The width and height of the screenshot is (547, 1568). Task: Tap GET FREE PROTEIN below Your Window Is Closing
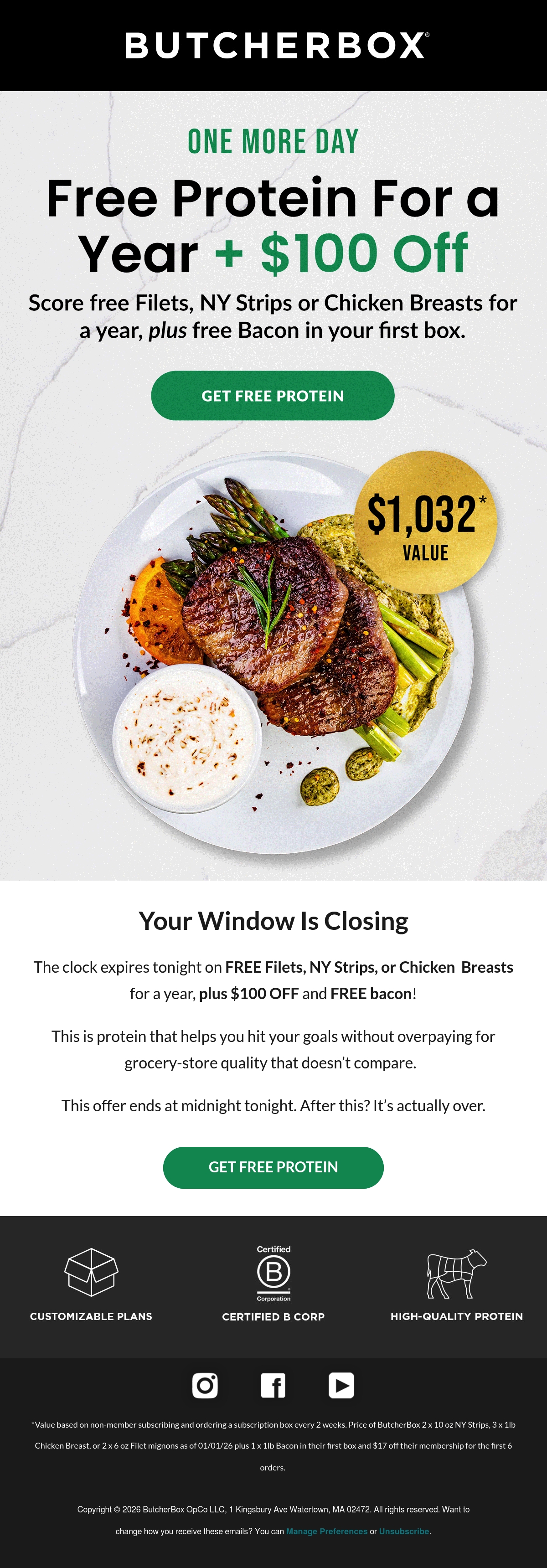click(273, 1167)
